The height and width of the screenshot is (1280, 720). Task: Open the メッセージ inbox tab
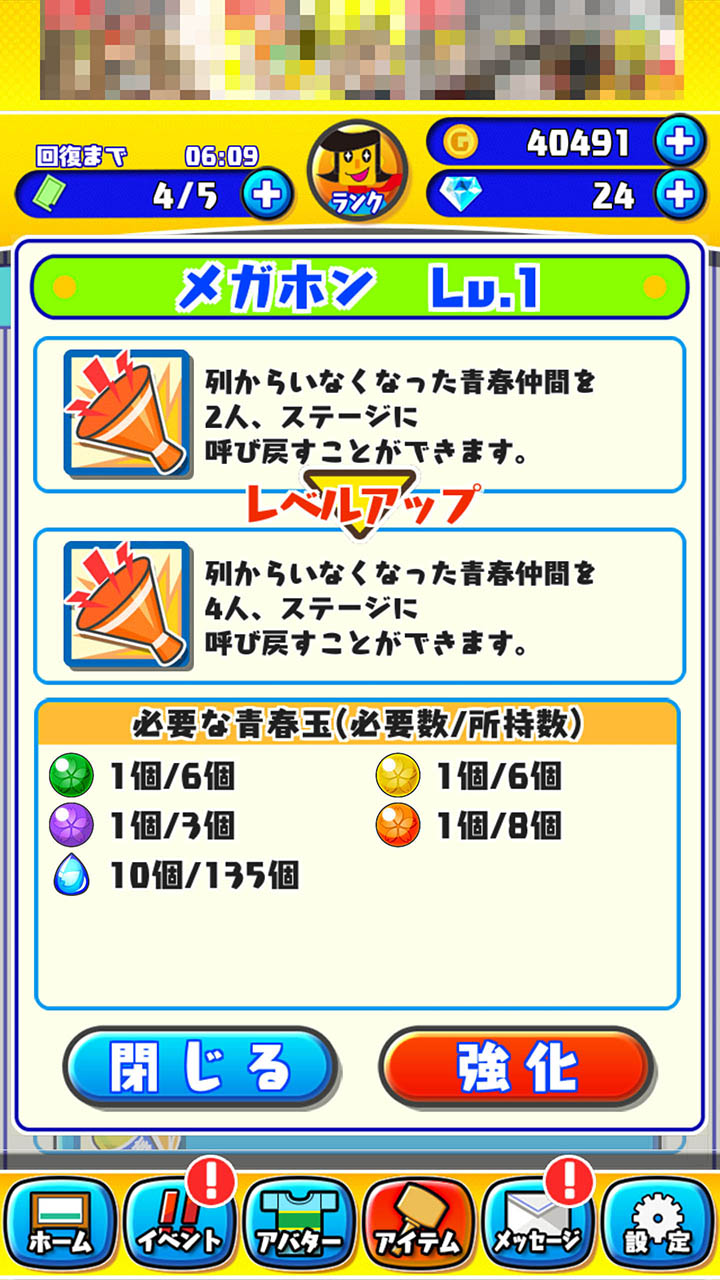(538, 1221)
